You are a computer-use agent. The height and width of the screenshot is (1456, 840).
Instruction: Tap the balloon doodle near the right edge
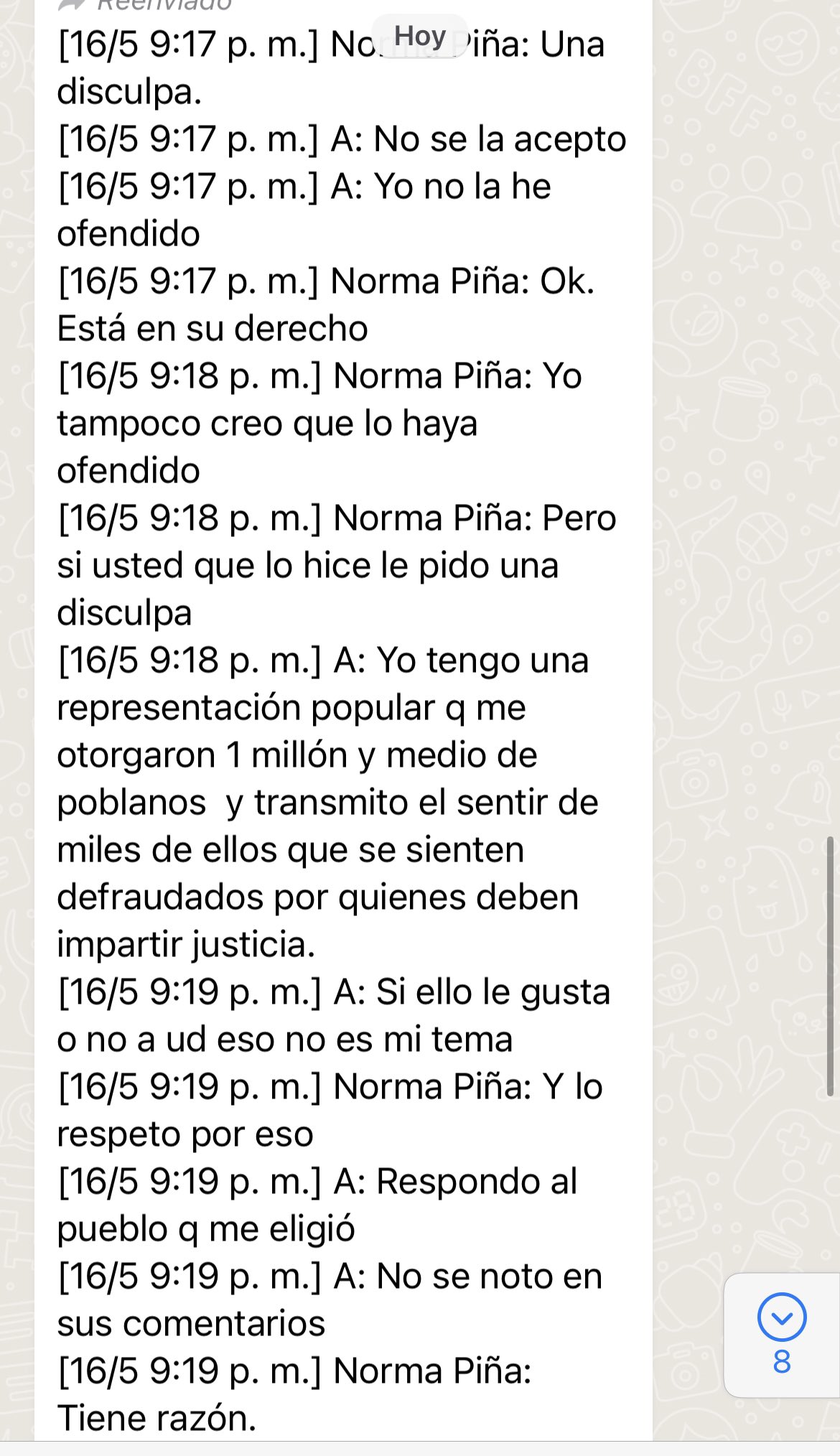point(758,474)
